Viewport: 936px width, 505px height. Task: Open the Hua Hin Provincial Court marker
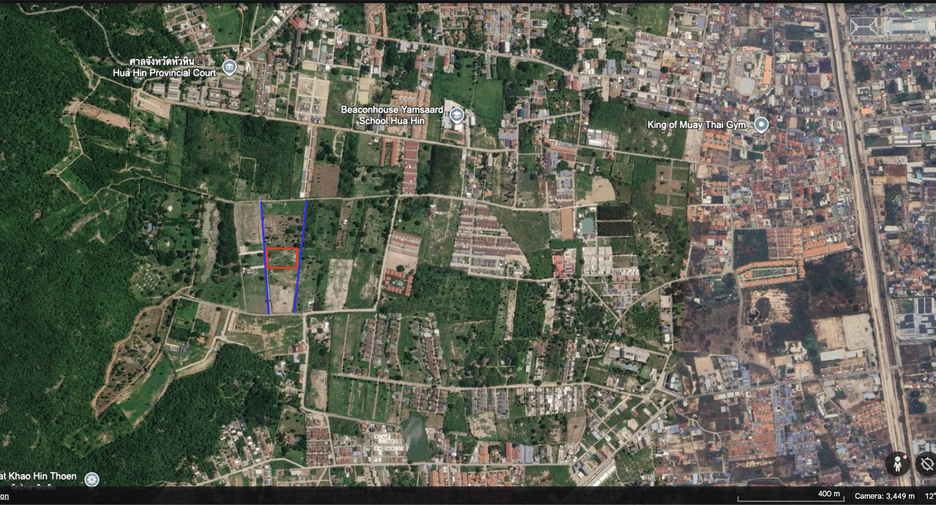pyautogui.click(x=229, y=67)
